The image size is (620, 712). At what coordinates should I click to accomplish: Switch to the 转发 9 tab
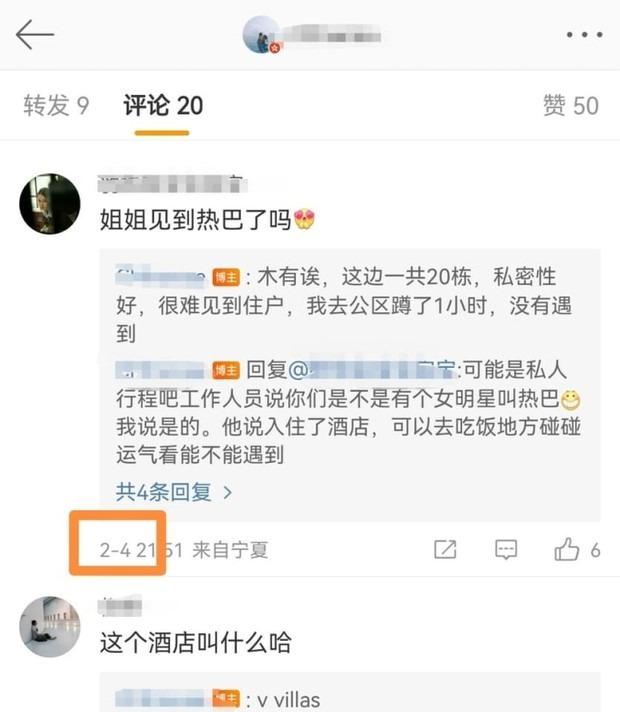[56, 105]
